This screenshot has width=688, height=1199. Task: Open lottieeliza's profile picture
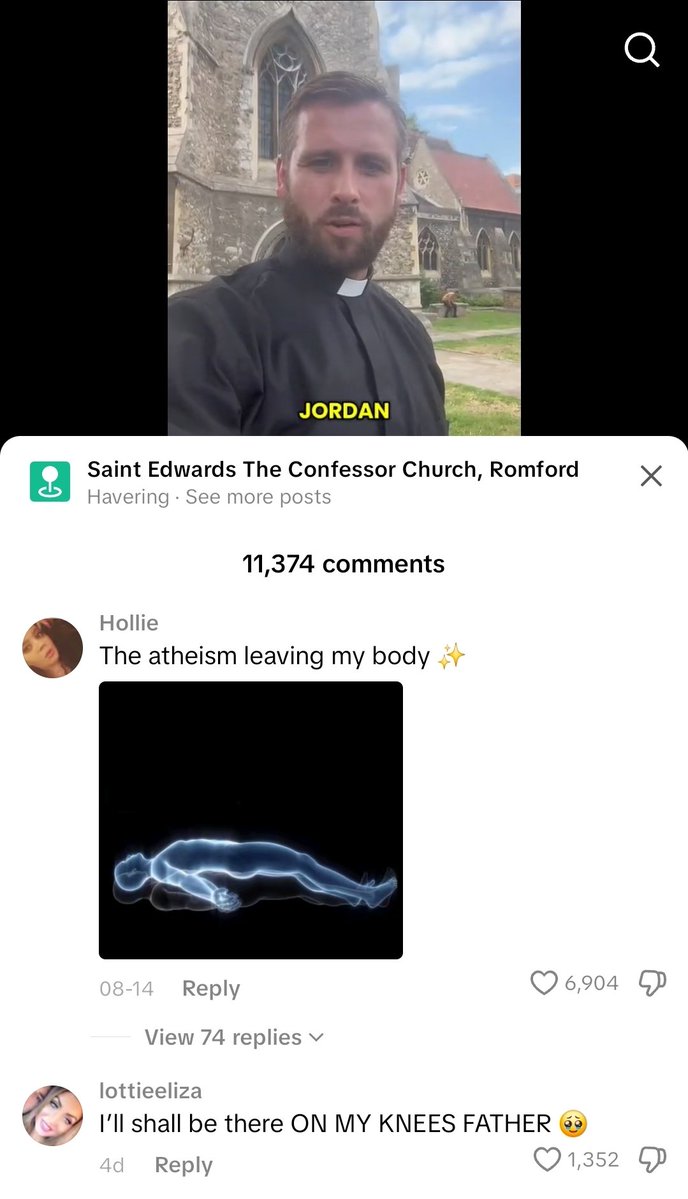(x=52, y=1115)
